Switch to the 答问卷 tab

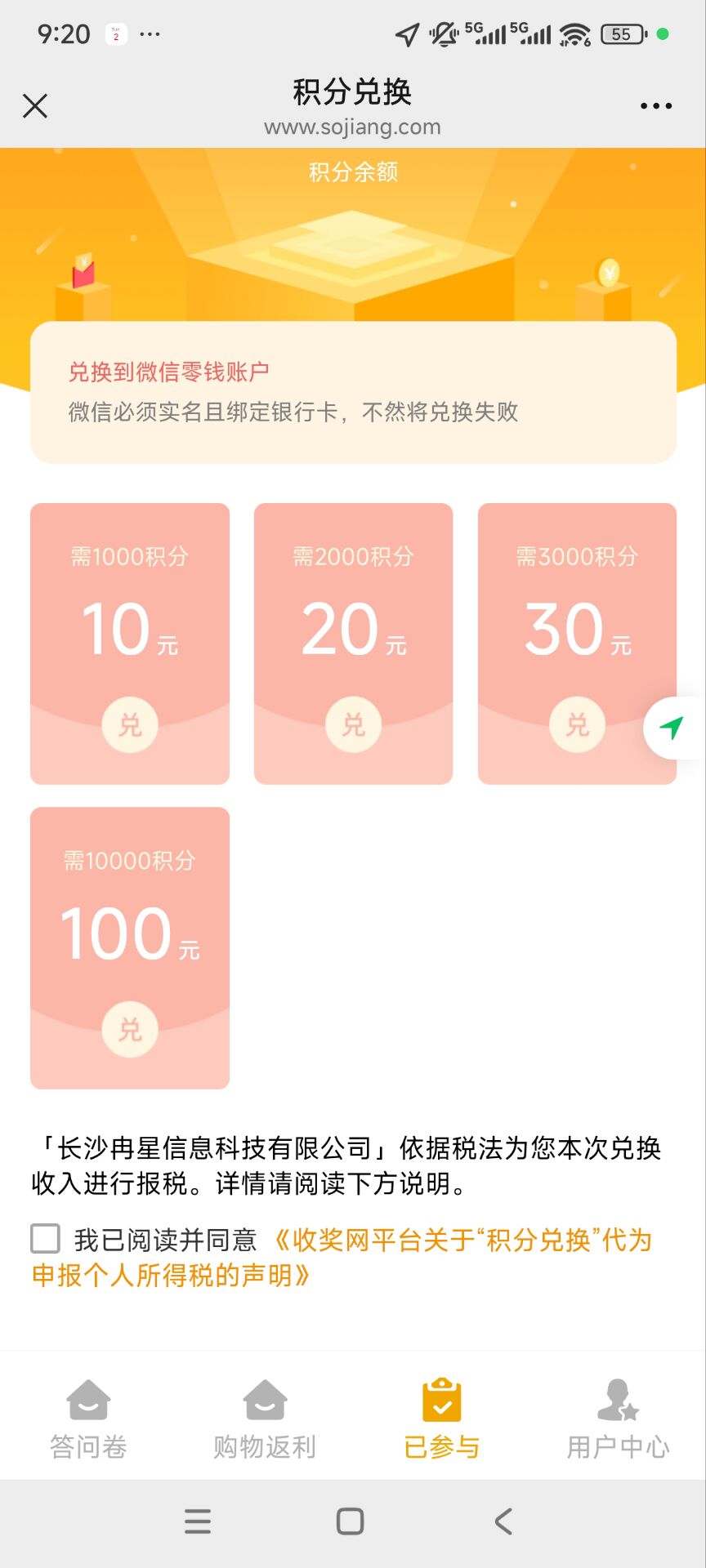[88, 1419]
